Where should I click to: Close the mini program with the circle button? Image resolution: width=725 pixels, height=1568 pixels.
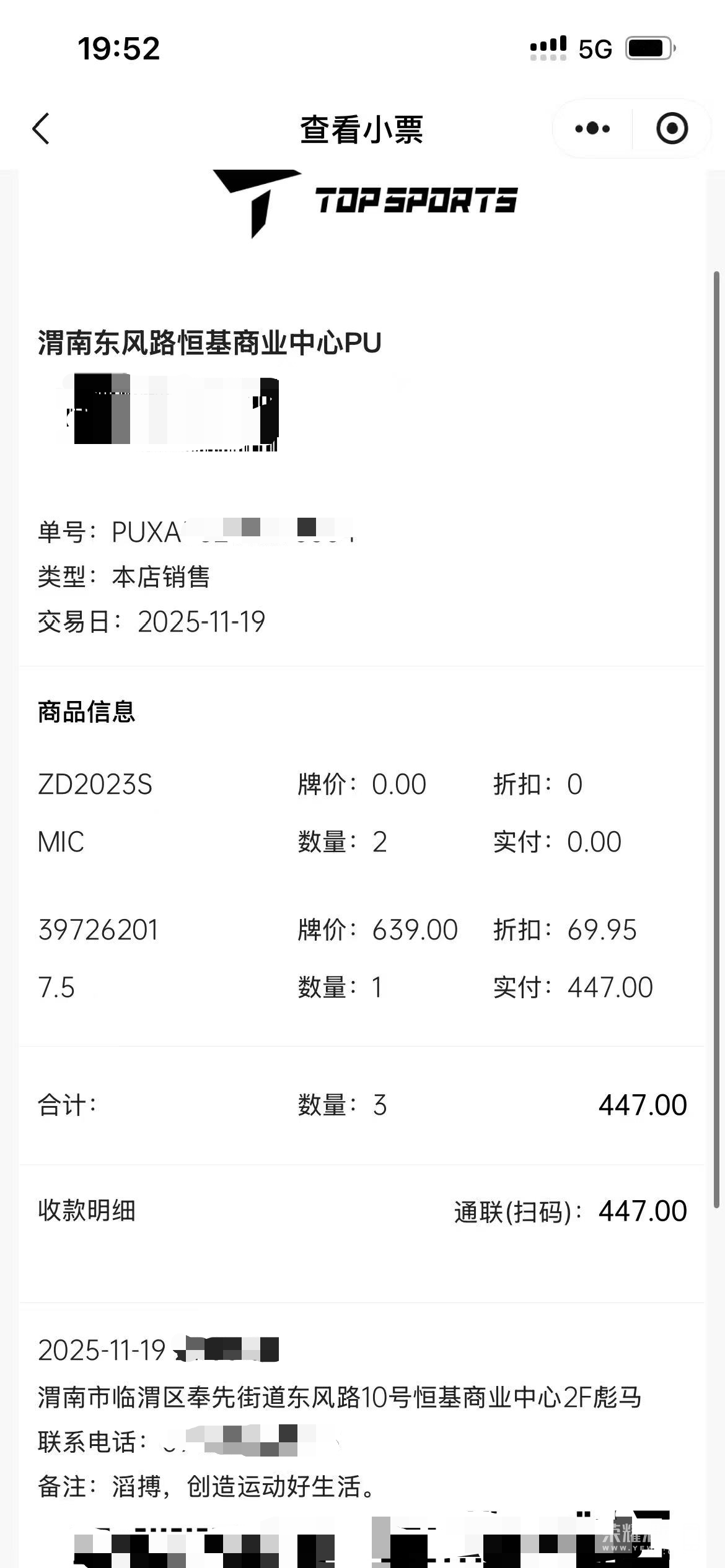(x=672, y=129)
